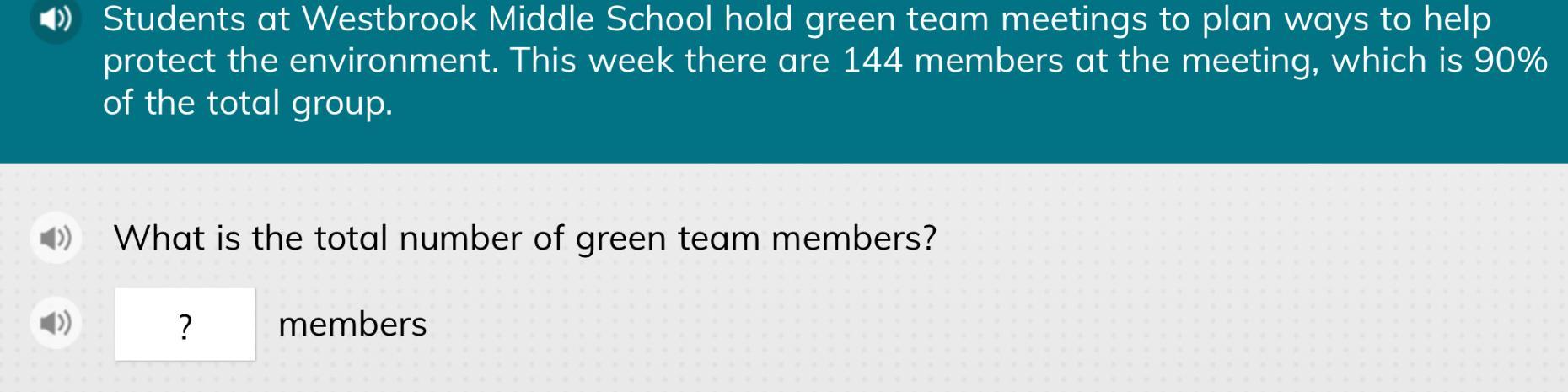Listen to the total number question
The image size is (1568, 392).
[56, 239]
